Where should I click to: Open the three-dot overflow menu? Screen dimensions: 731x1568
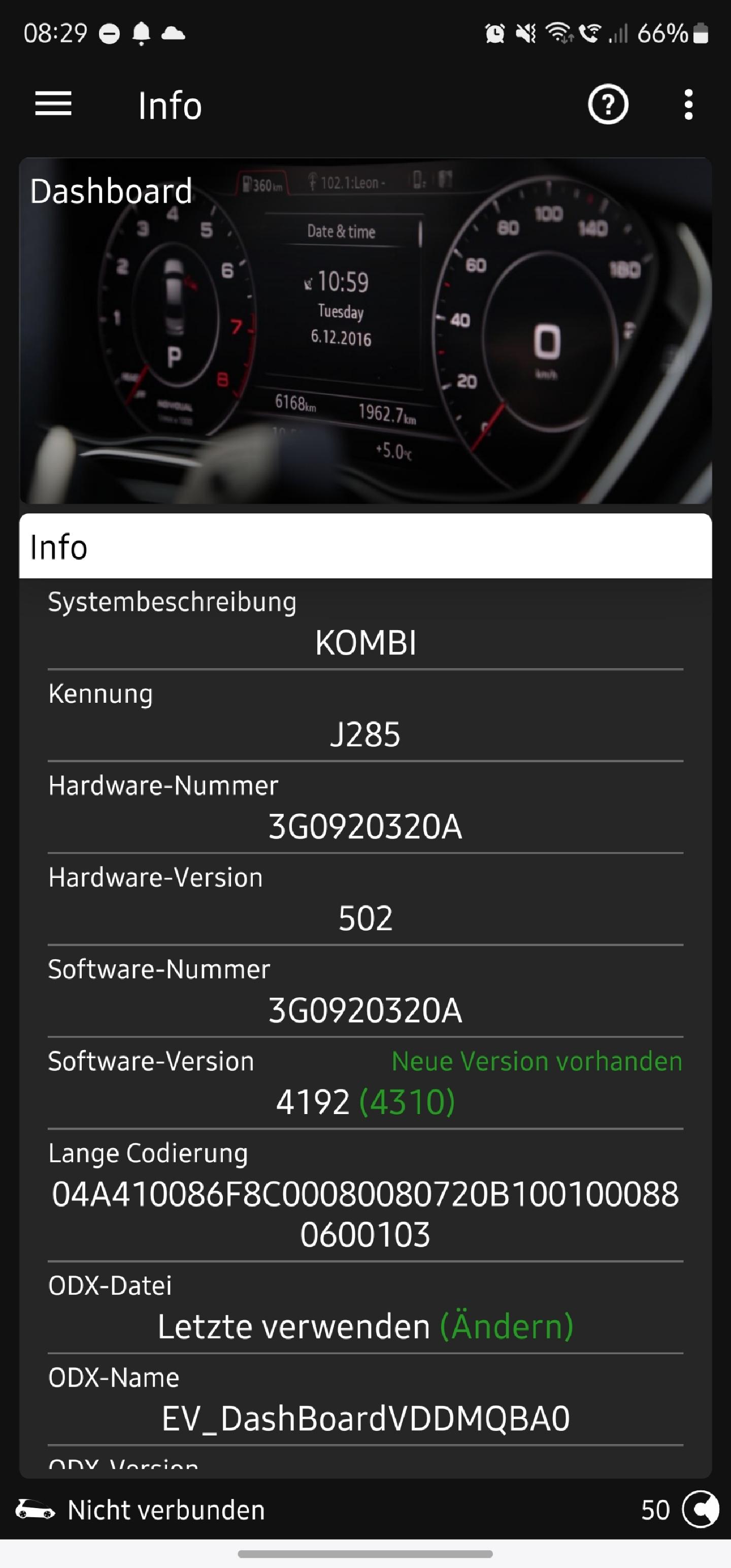click(x=688, y=105)
